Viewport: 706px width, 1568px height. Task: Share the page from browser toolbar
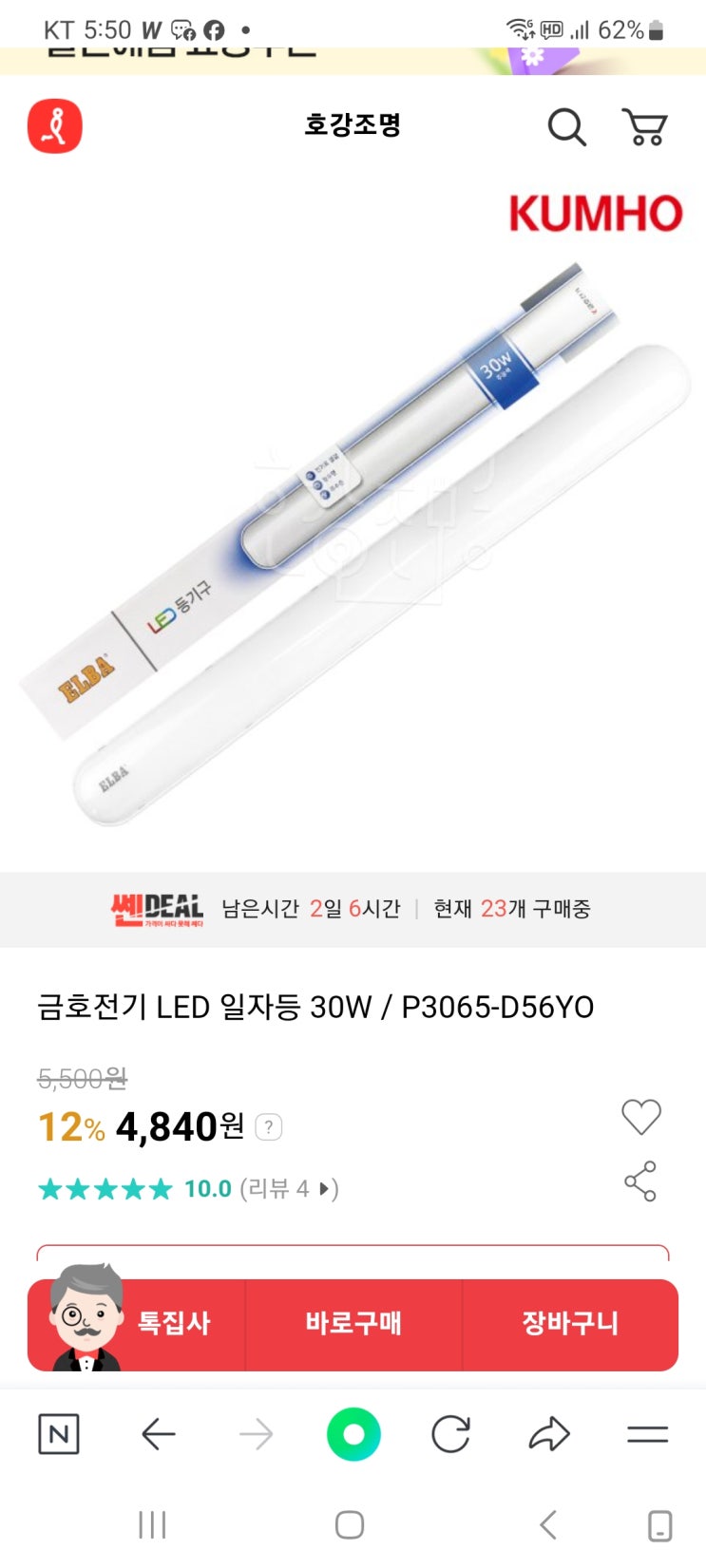(549, 1434)
